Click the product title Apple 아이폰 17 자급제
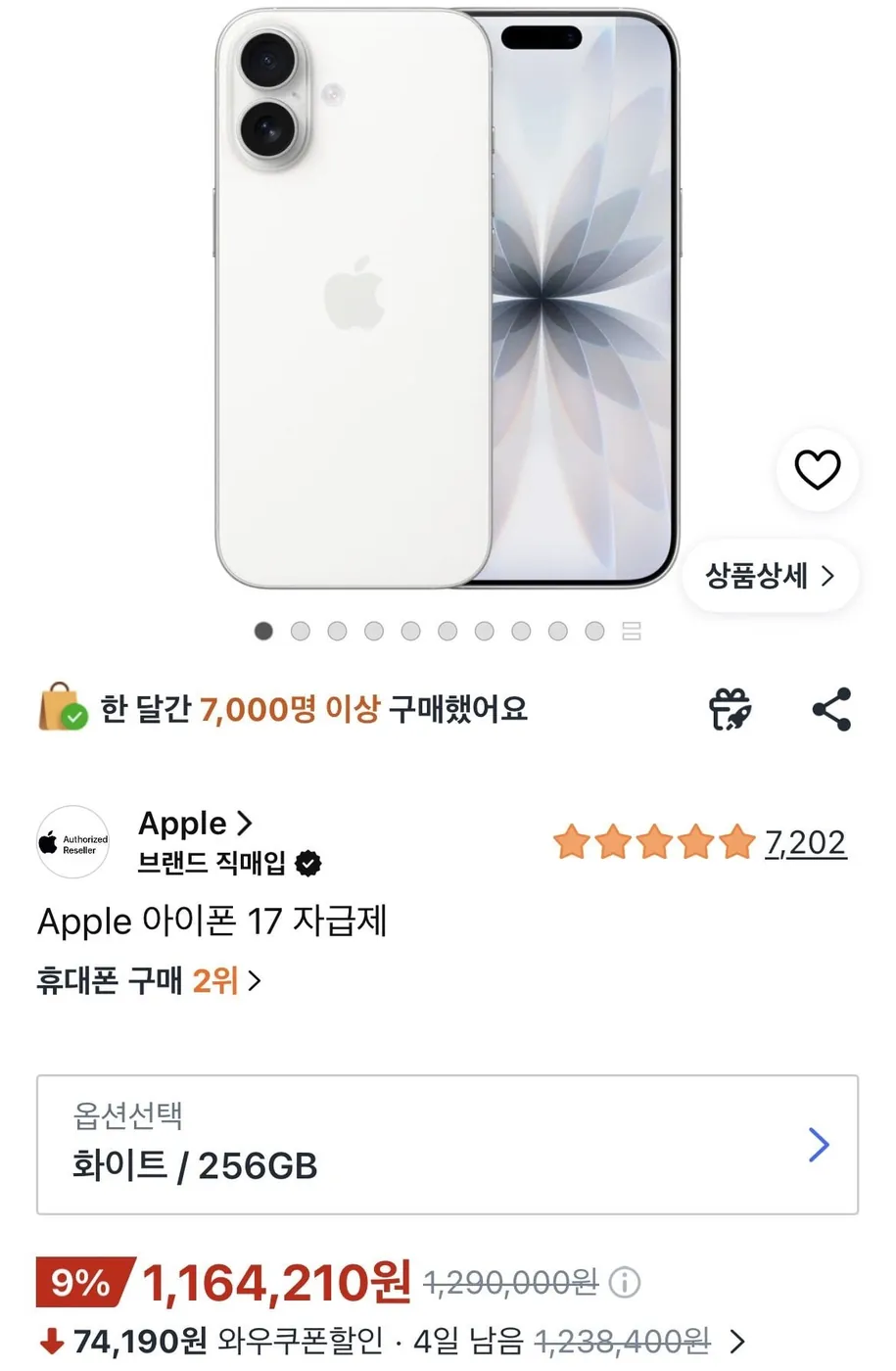This screenshot has height=1371, width=896. pyautogui.click(x=212, y=922)
